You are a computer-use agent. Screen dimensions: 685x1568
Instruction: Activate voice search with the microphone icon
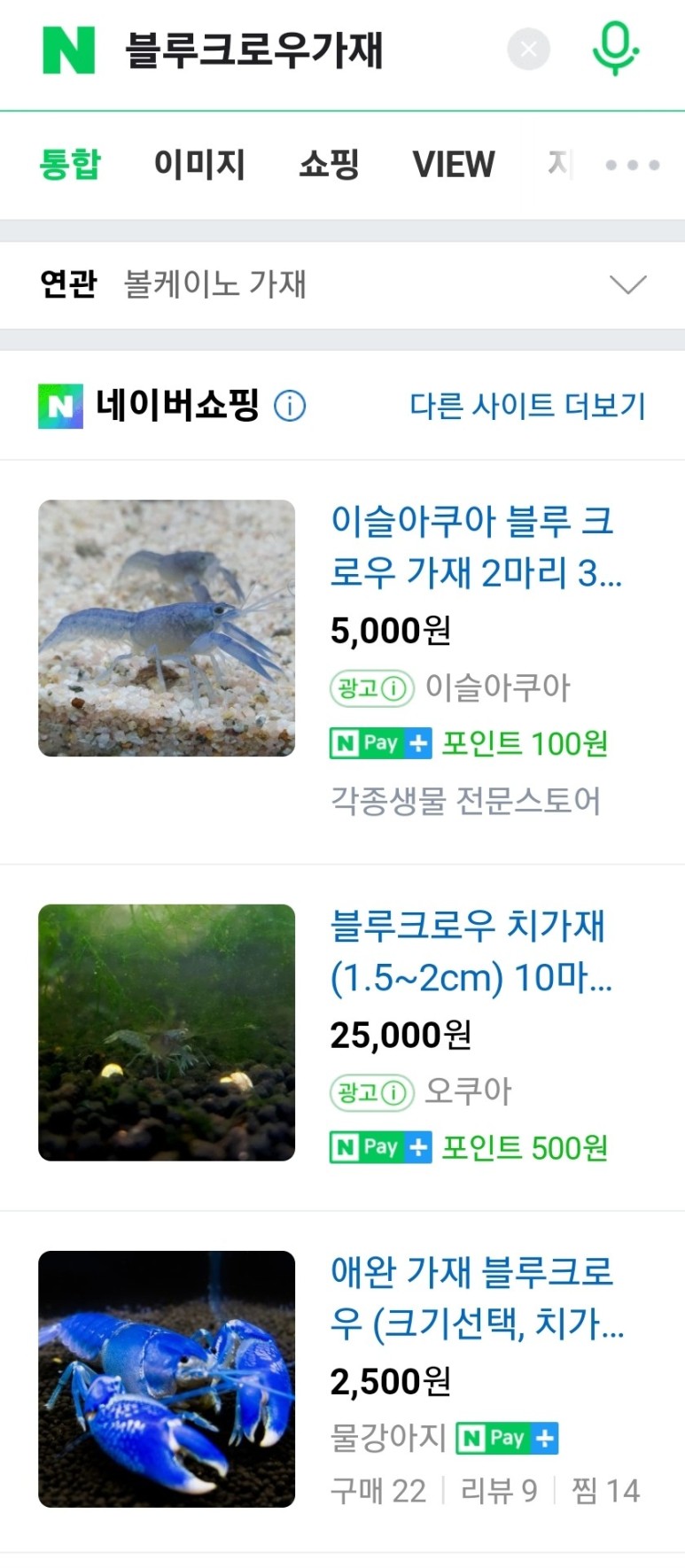click(x=615, y=50)
